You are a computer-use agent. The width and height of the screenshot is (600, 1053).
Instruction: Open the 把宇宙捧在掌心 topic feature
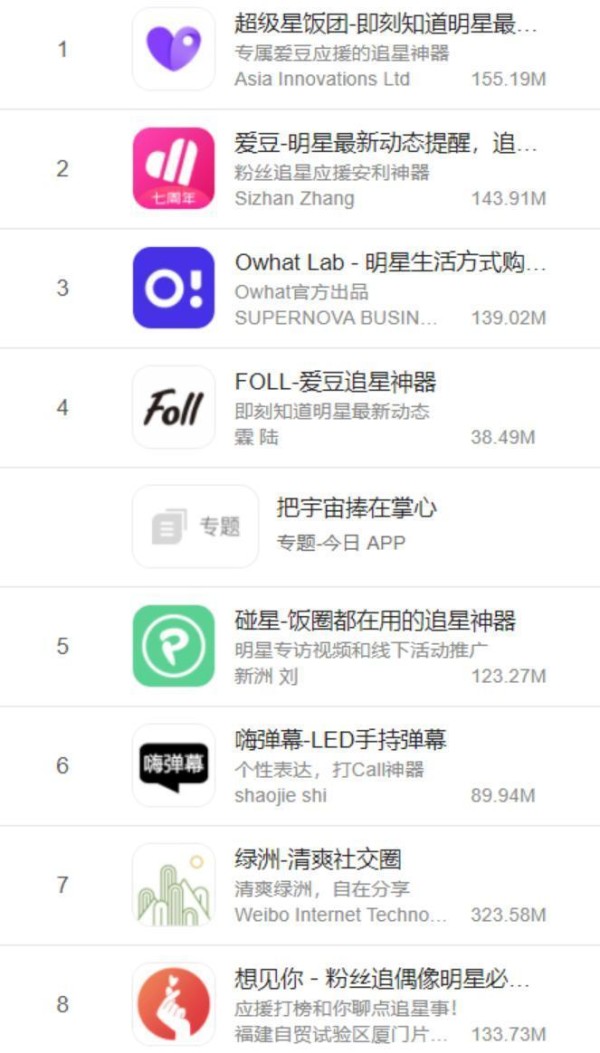pyautogui.click(x=300, y=527)
